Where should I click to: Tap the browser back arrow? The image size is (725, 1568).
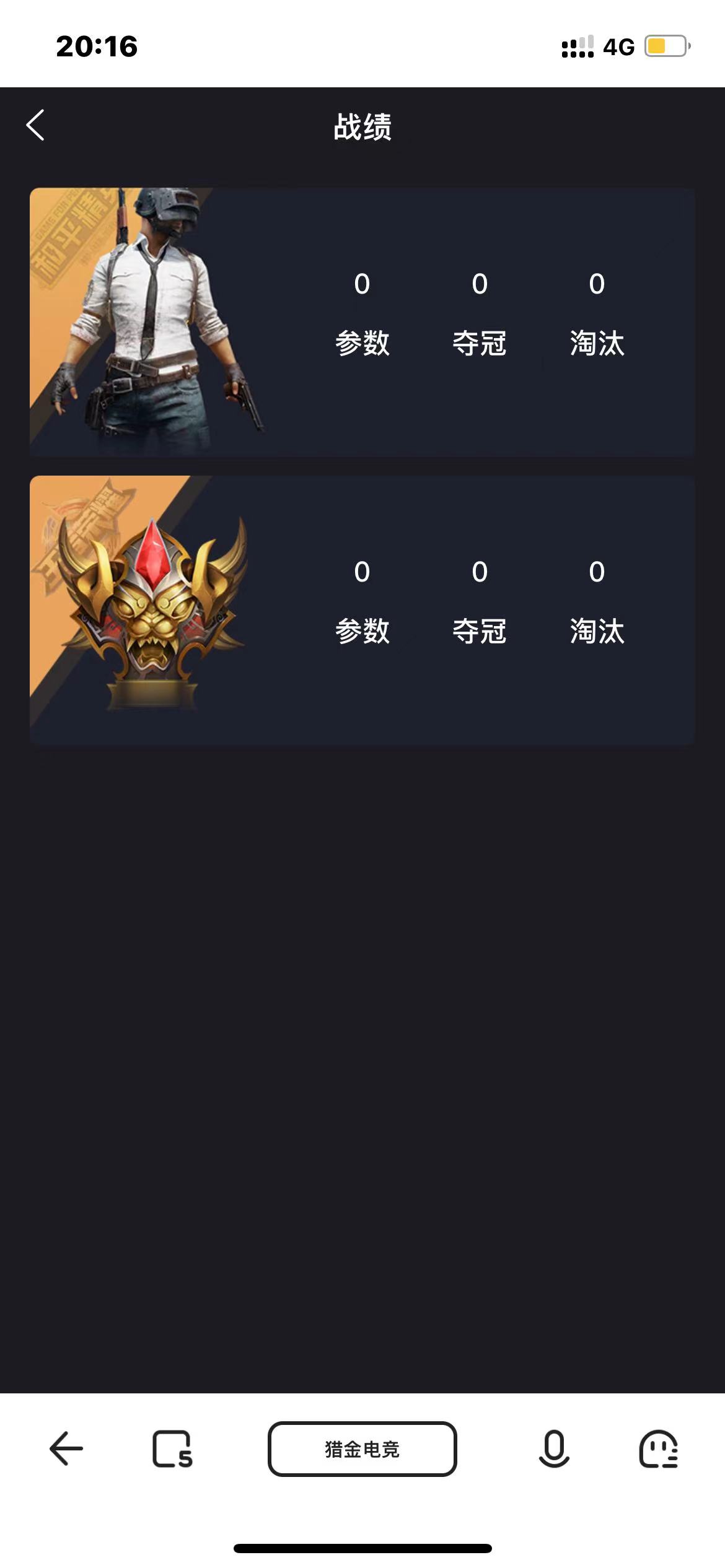pos(66,1448)
